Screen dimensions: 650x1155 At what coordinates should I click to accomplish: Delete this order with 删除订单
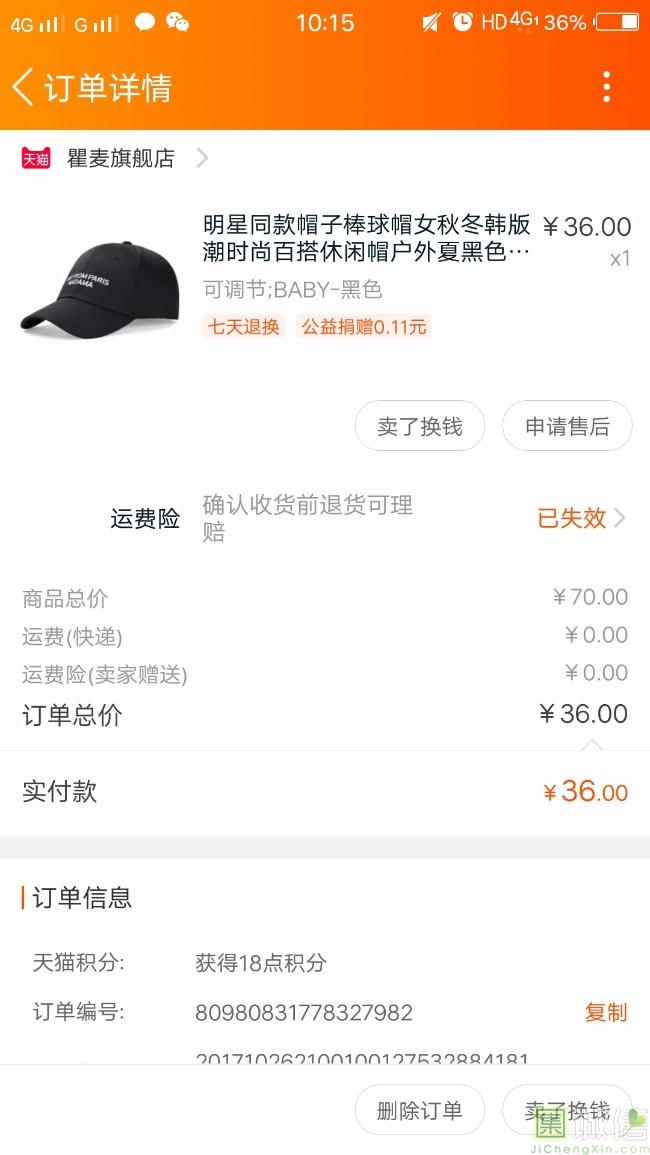pos(420,1110)
